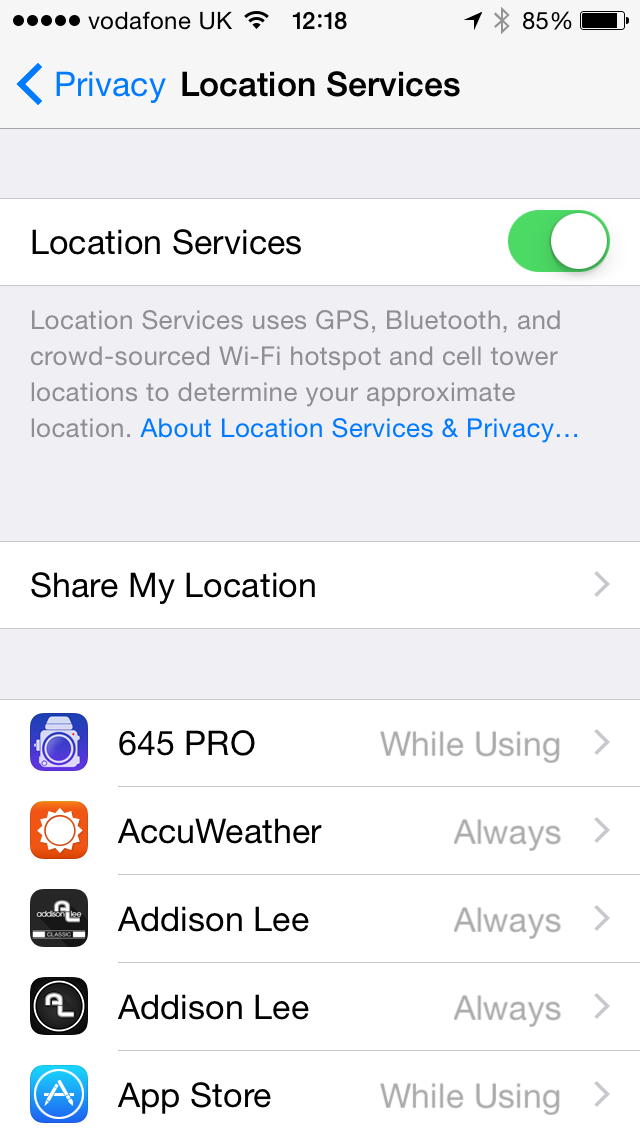Open AccuWeather location settings
Screen dimensions: 640x1136
coord(320,831)
